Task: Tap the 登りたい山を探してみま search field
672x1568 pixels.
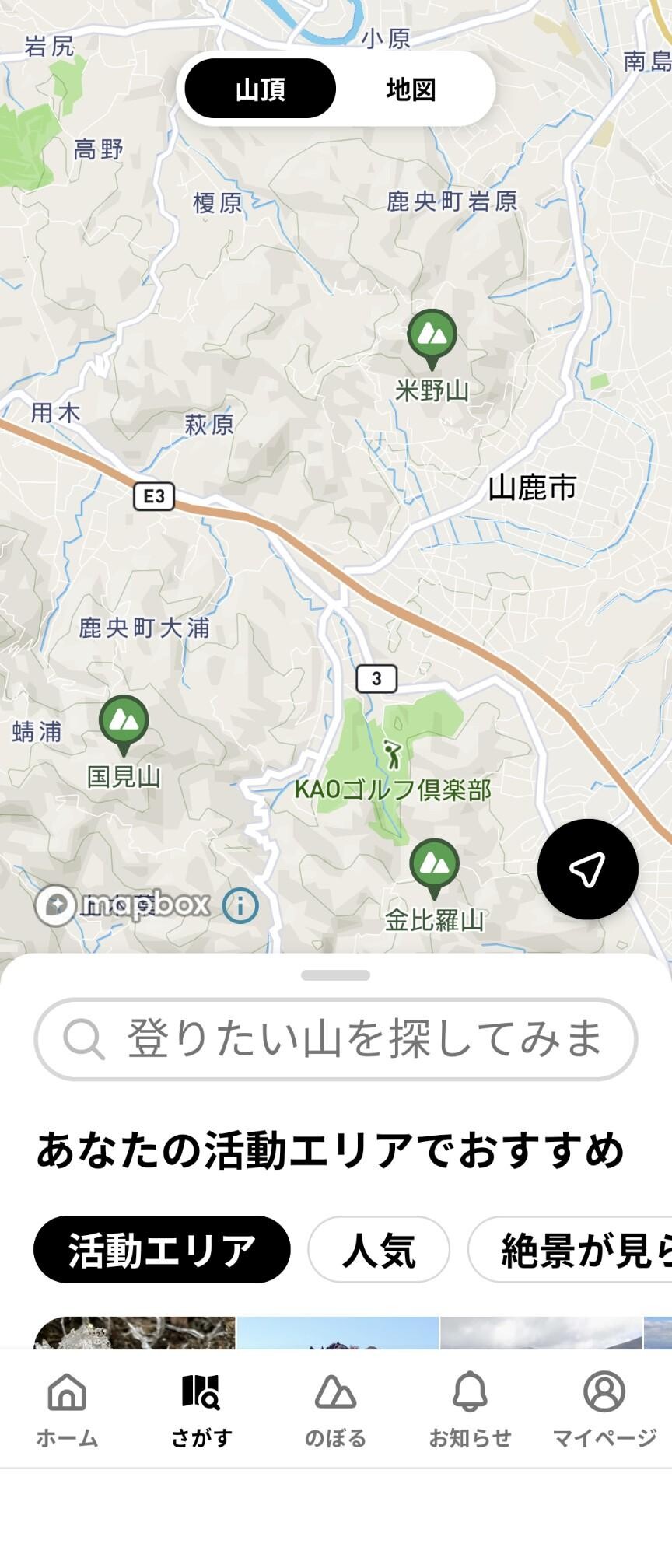Action: click(336, 1040)
